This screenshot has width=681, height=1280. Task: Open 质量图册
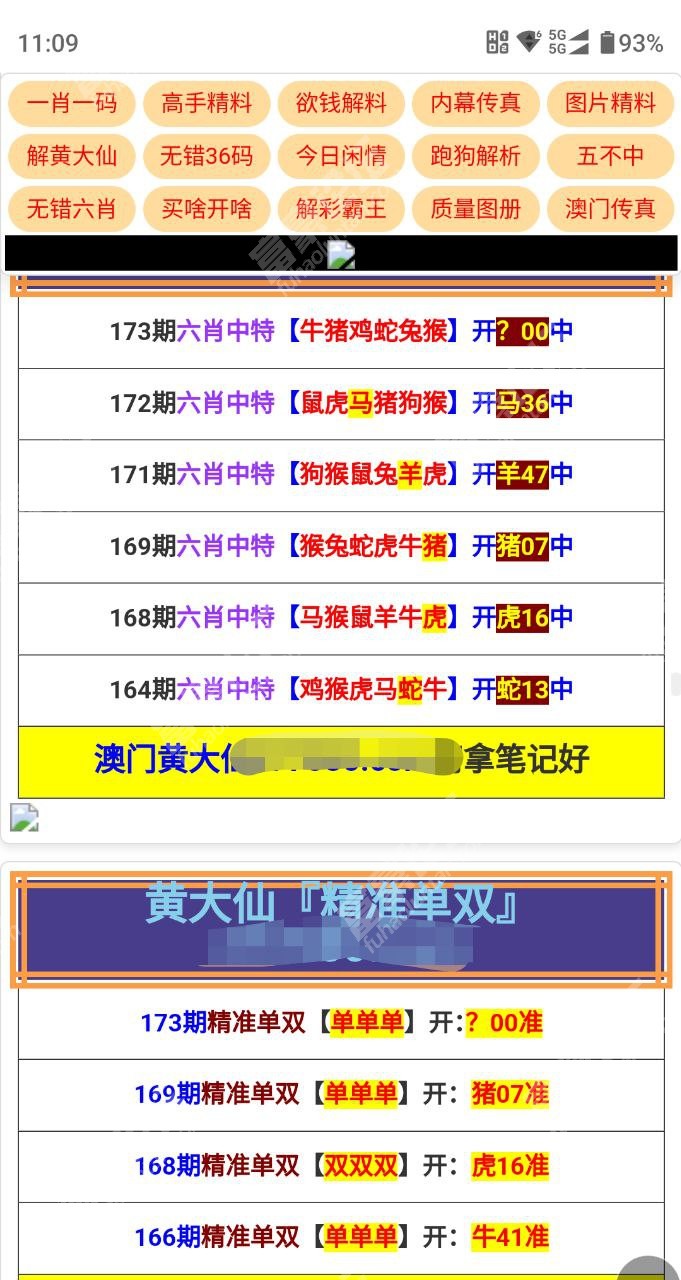point(476,209)
